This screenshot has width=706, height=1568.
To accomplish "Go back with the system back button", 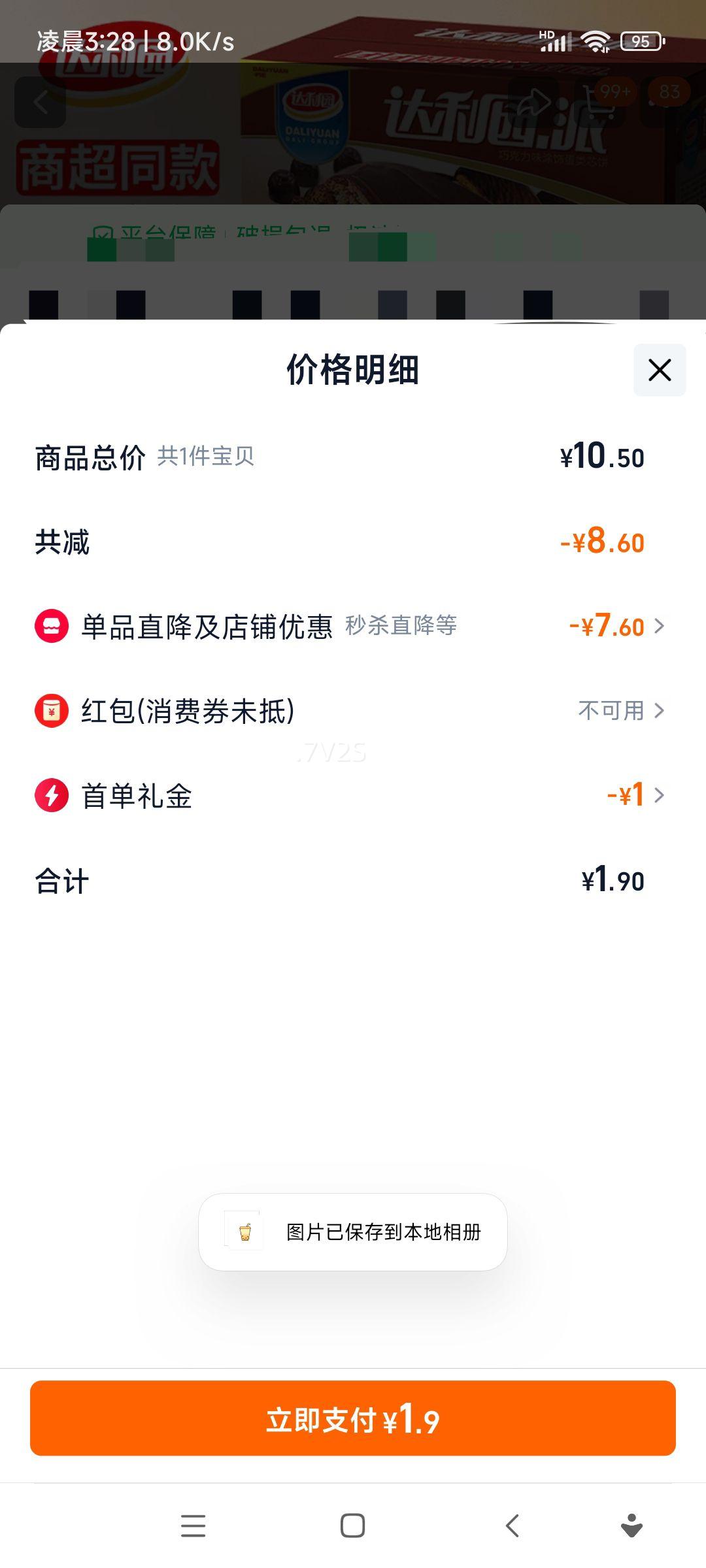I will tap(513, 1526).
